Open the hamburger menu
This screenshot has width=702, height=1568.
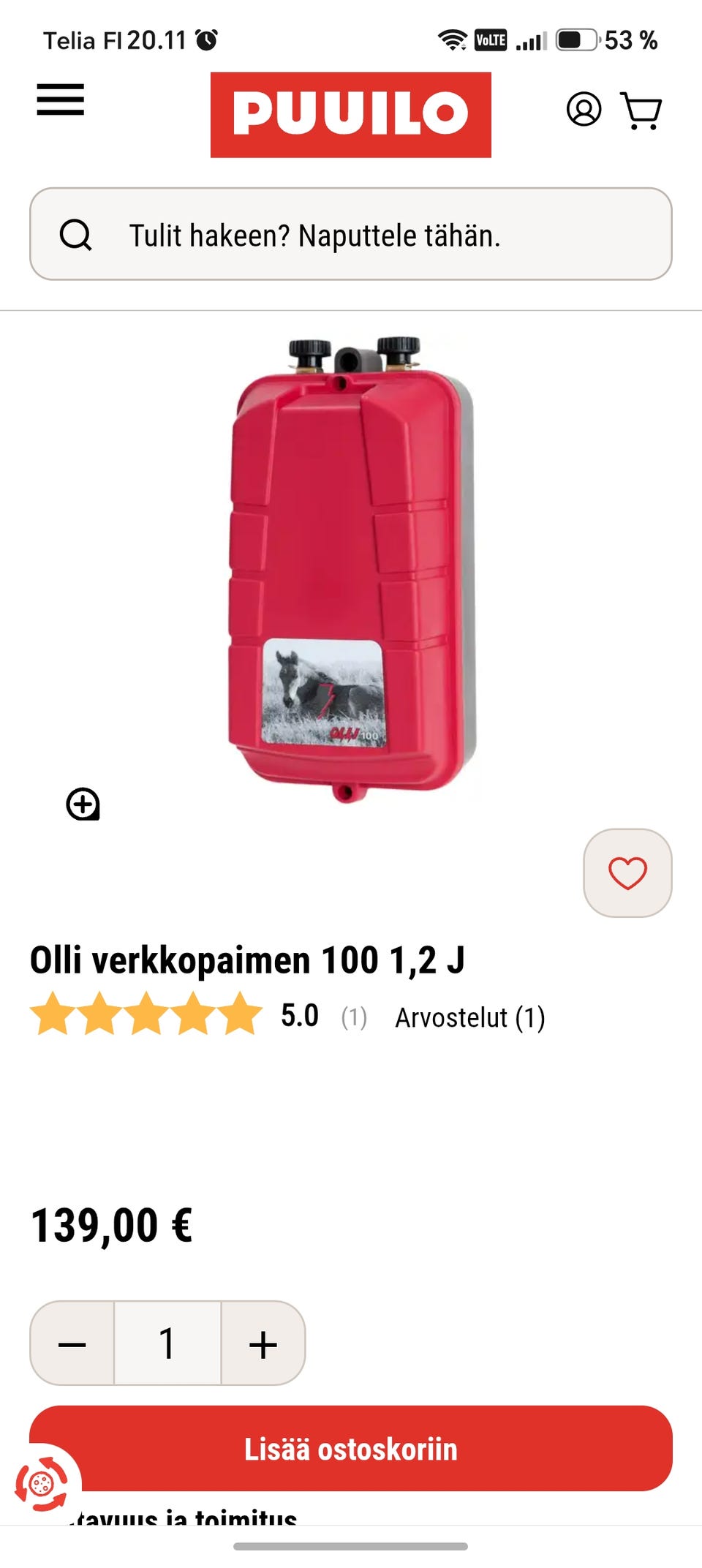[x=61, y=99]
